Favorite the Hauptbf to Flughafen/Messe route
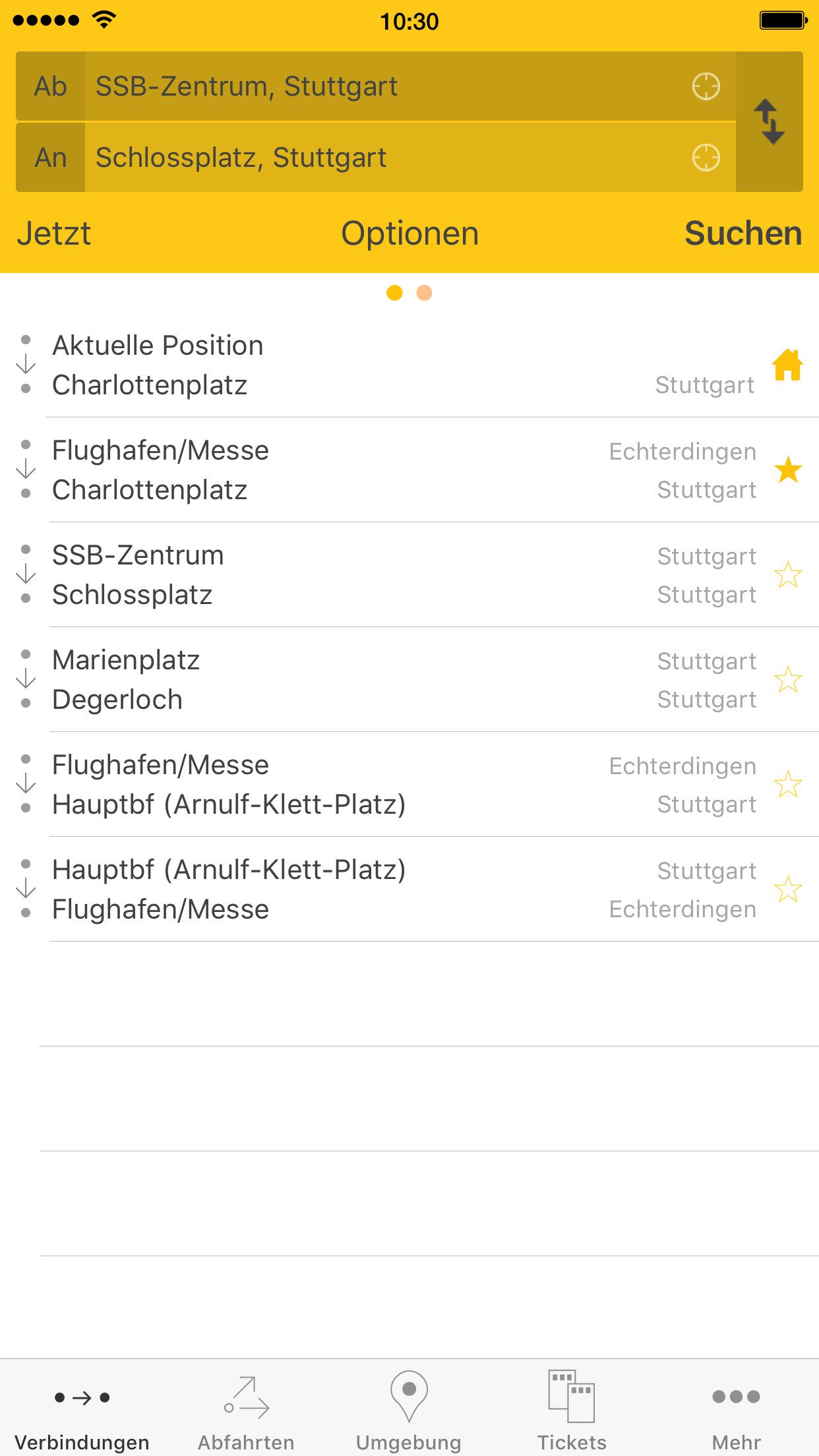This screenshot has height=1456, width=819. [x=789, y=889]
